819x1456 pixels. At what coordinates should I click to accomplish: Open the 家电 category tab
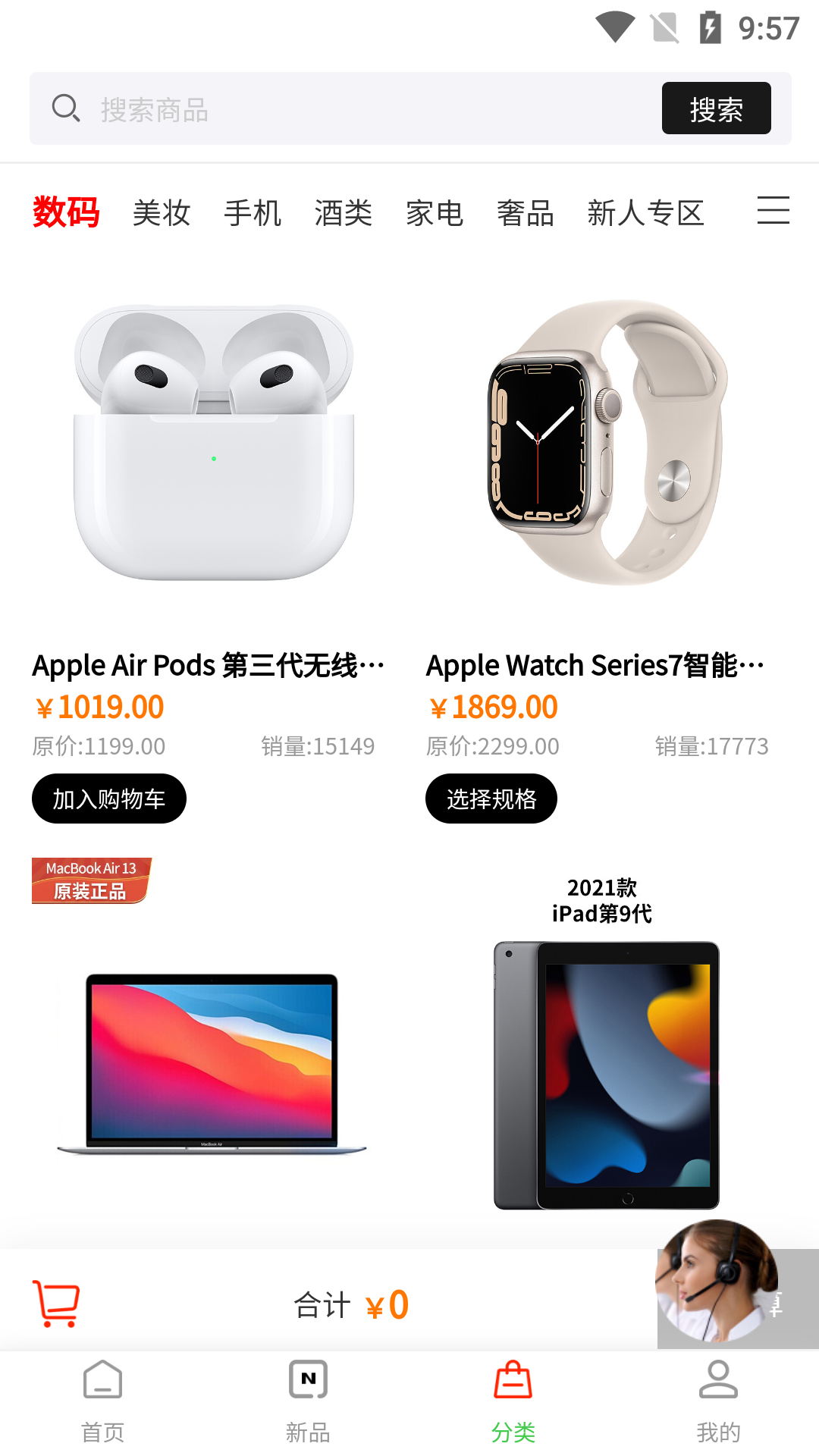435,213
